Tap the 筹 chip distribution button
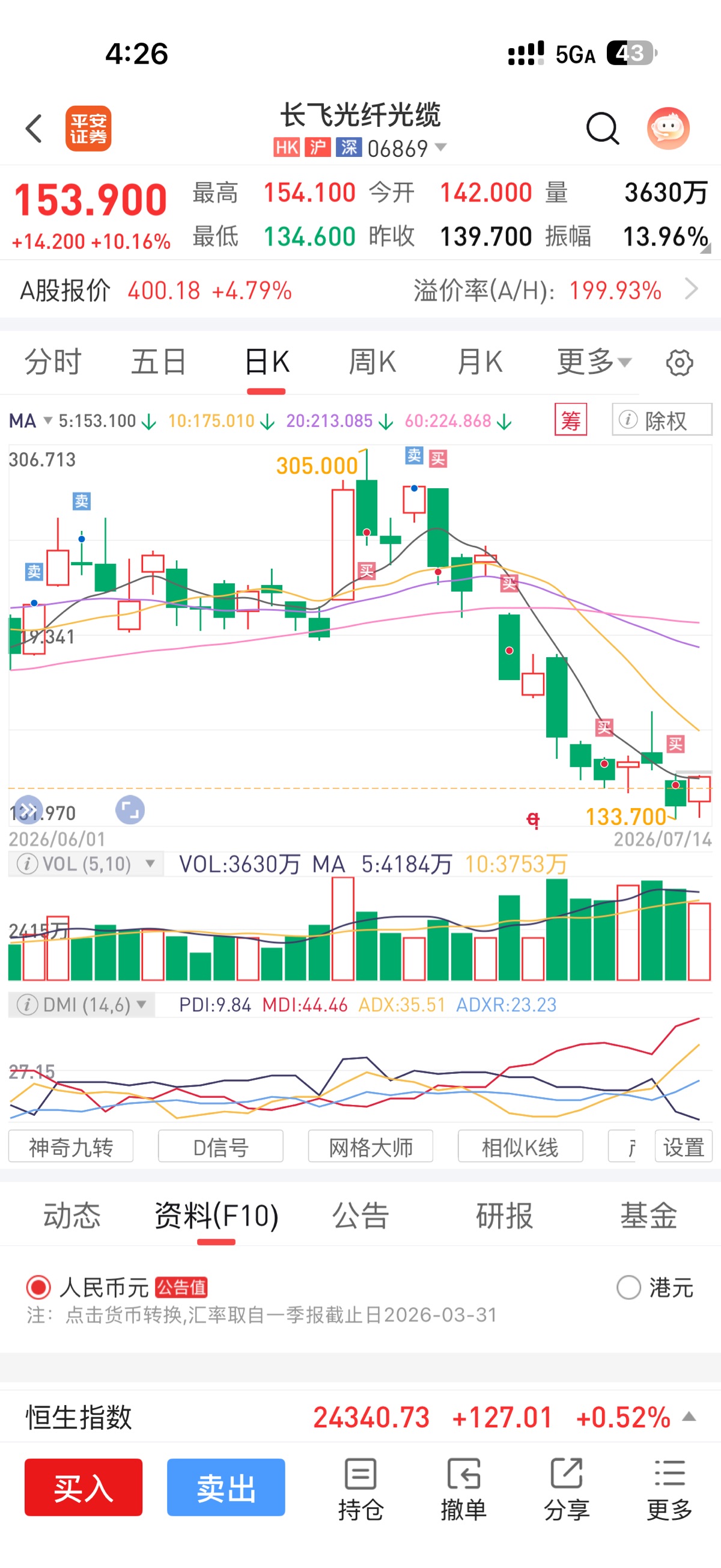Image resolution: width=721 pixels, height=1568 pixels. click(571, 420)
